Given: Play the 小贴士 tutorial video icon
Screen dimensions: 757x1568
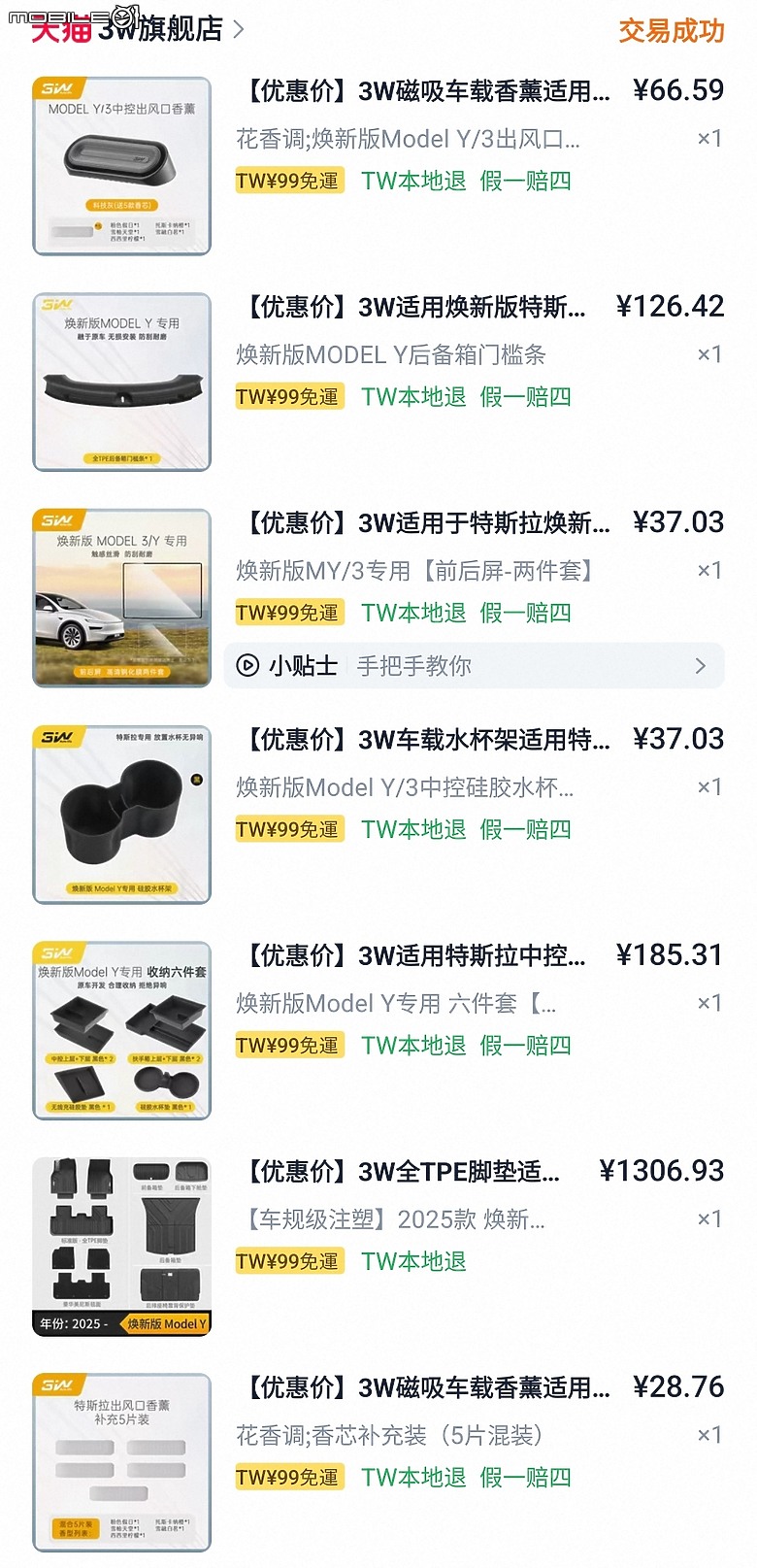Looking at the screenshot, I should [x=246, y=666].
